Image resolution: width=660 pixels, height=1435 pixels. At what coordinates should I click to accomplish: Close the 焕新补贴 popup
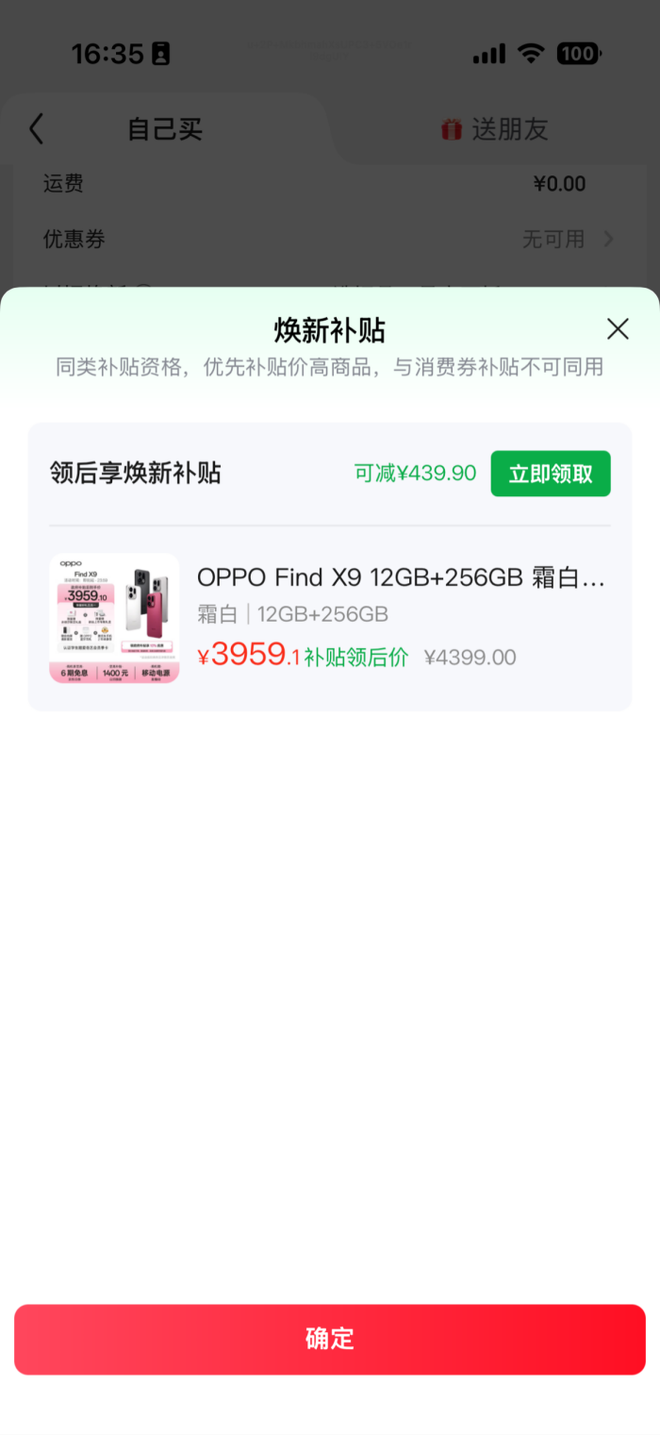tap(618, 329)
